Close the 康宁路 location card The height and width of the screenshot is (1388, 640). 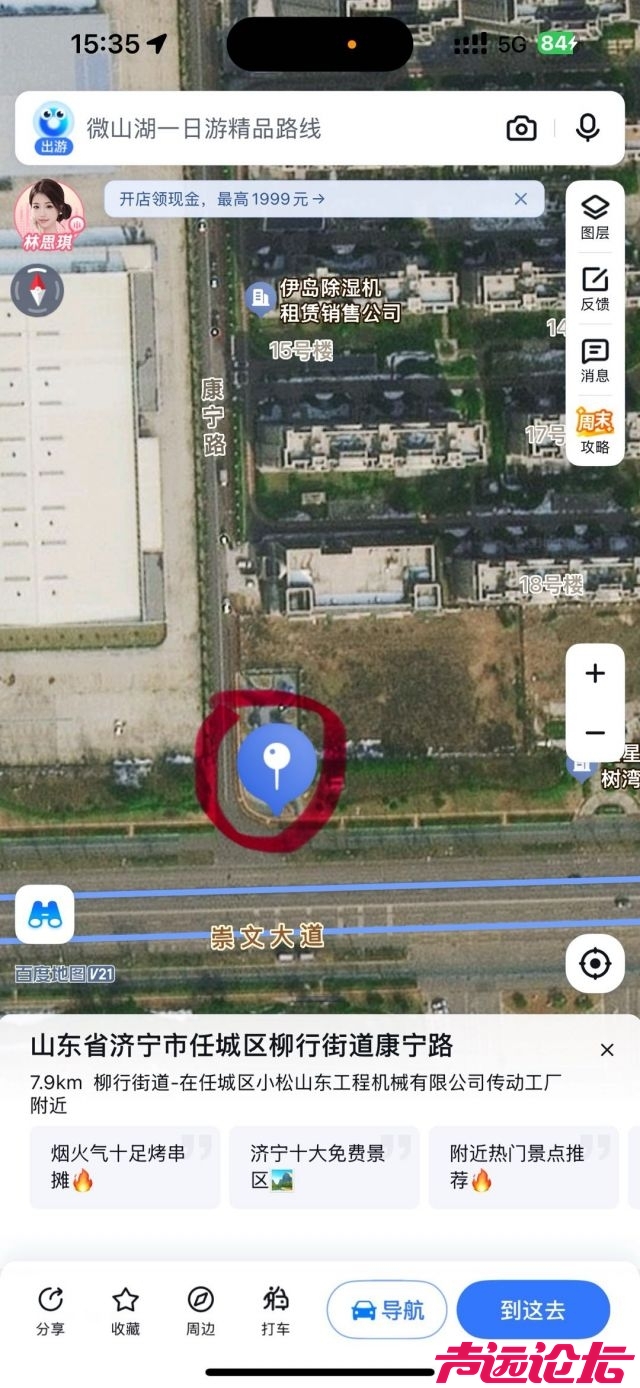pyautogui.click(x=607, y=1050)
